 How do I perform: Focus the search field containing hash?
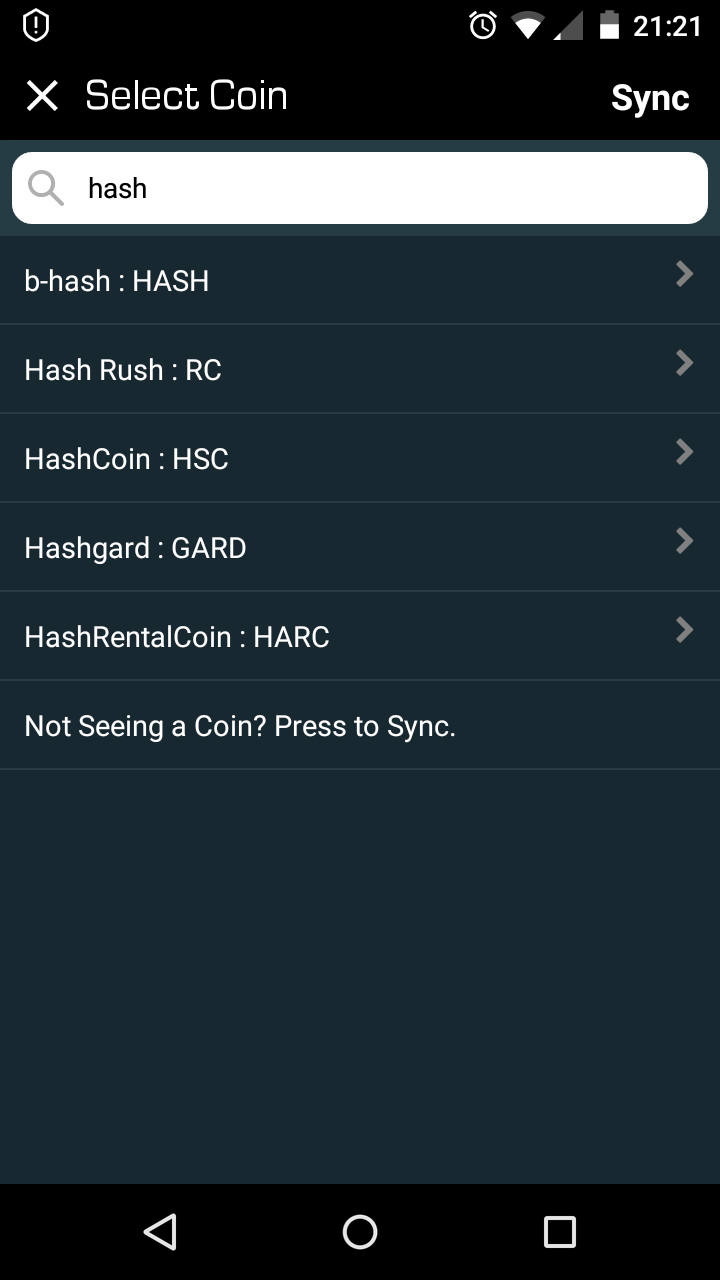click(x=360, y=188)
